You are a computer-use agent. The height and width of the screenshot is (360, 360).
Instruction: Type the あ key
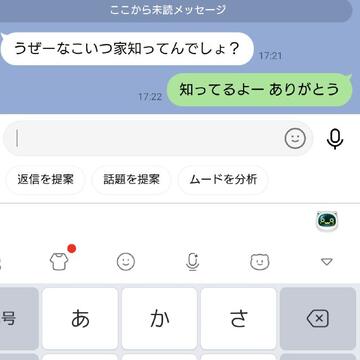pyautogui.click(x=80, y=318)
